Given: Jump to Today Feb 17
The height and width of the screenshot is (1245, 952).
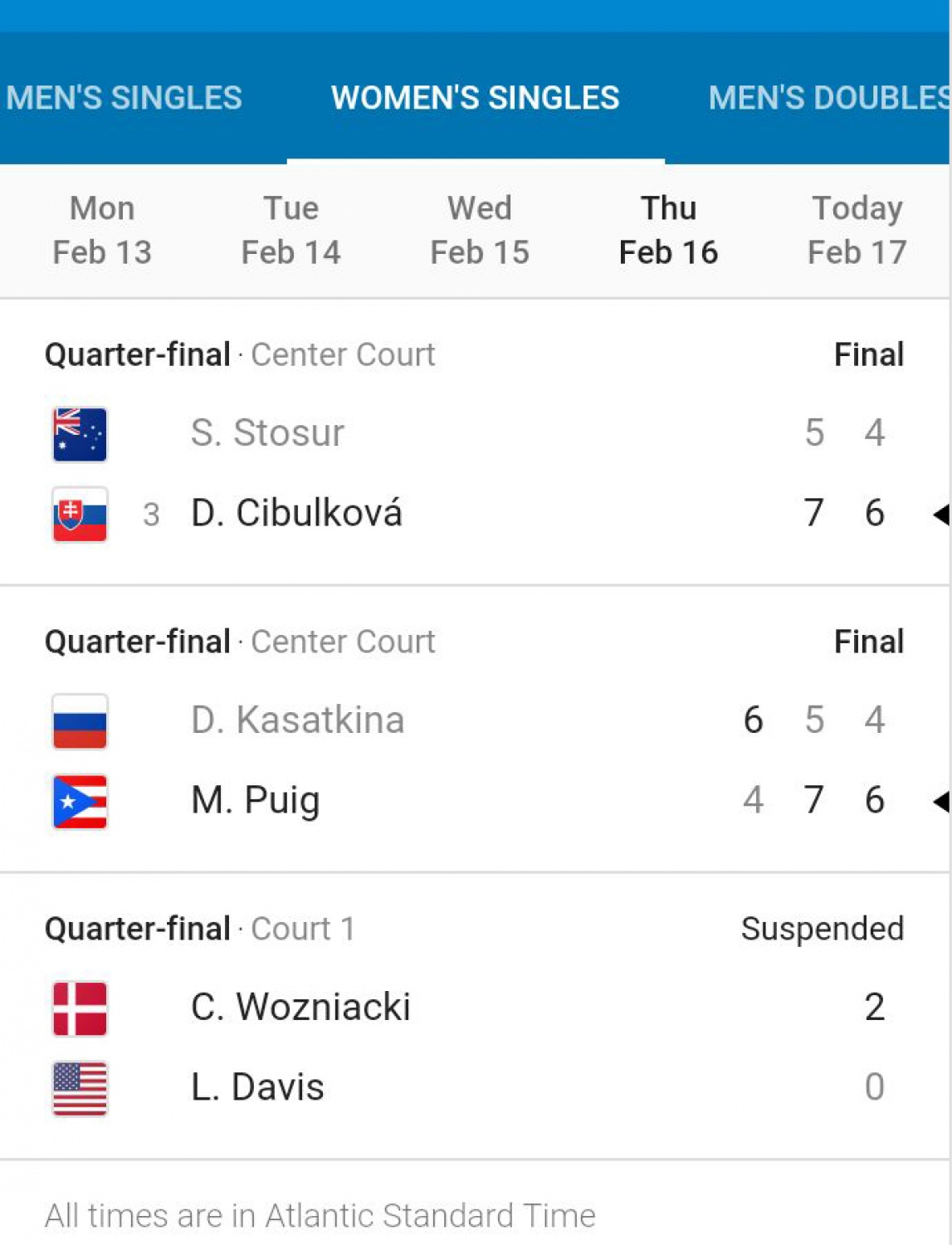Looking at the screenshot, I should point(857,230).
